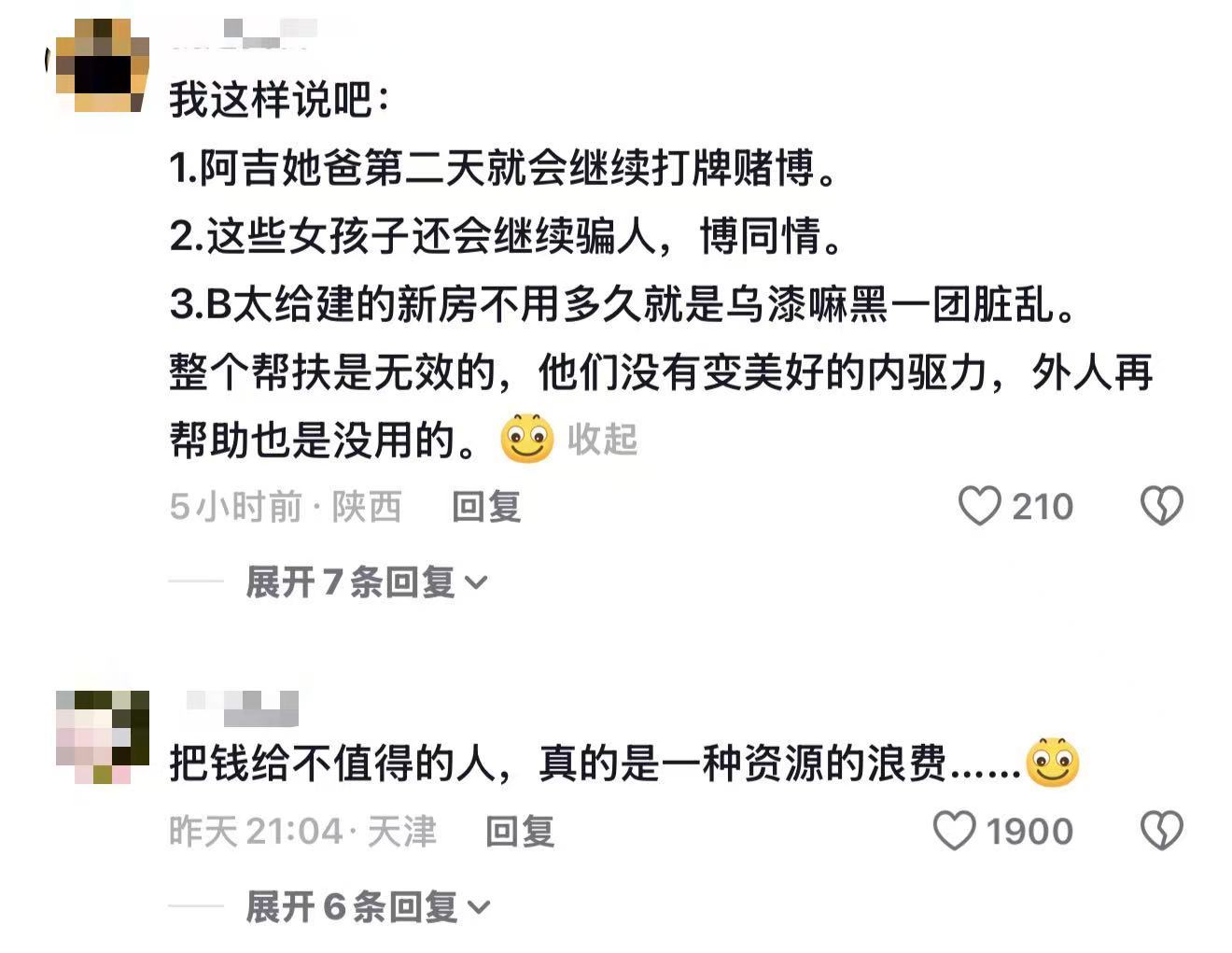Like the comment from 天津

coord(955,830)
